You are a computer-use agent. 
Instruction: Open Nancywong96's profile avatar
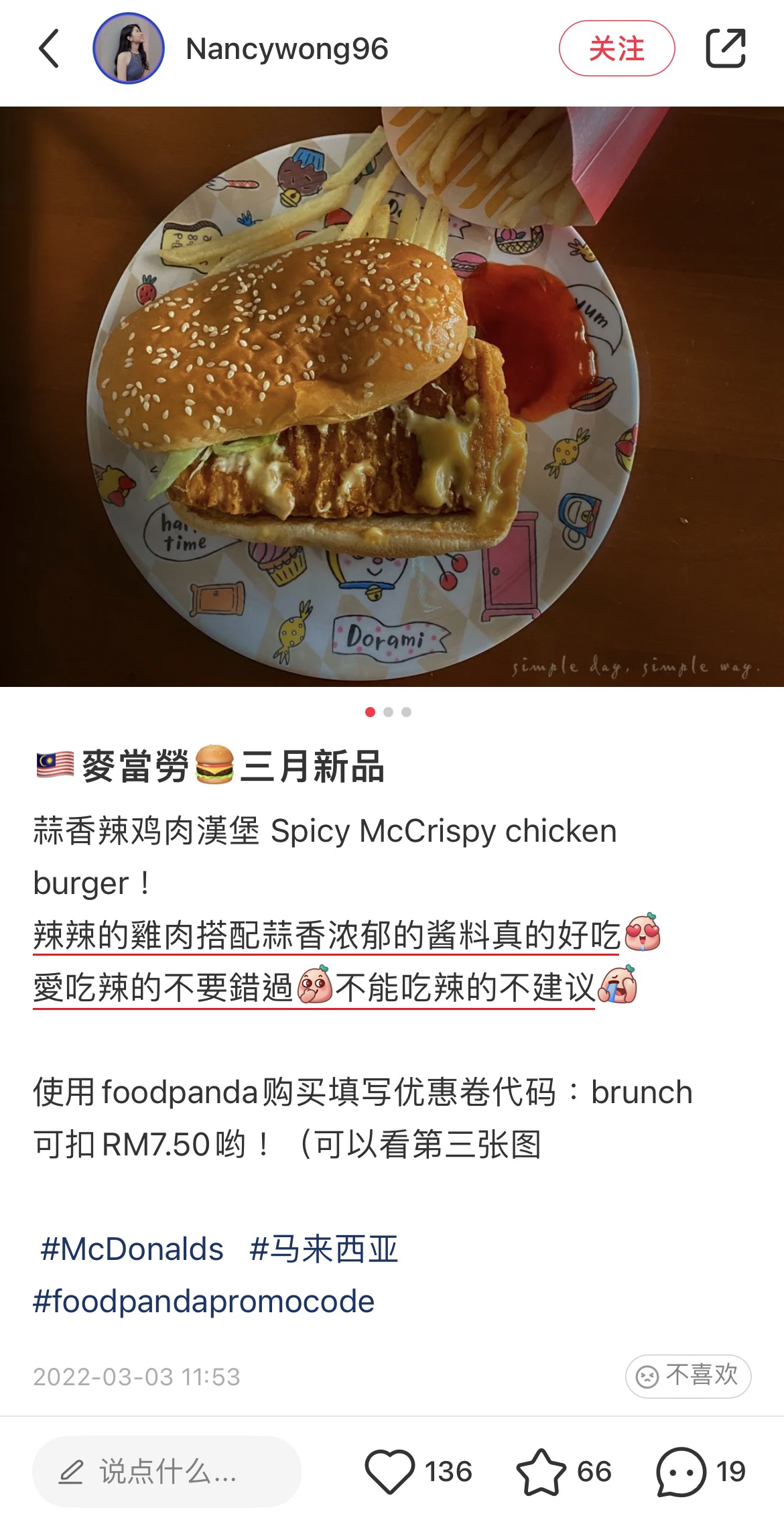[x=128, y=49]
